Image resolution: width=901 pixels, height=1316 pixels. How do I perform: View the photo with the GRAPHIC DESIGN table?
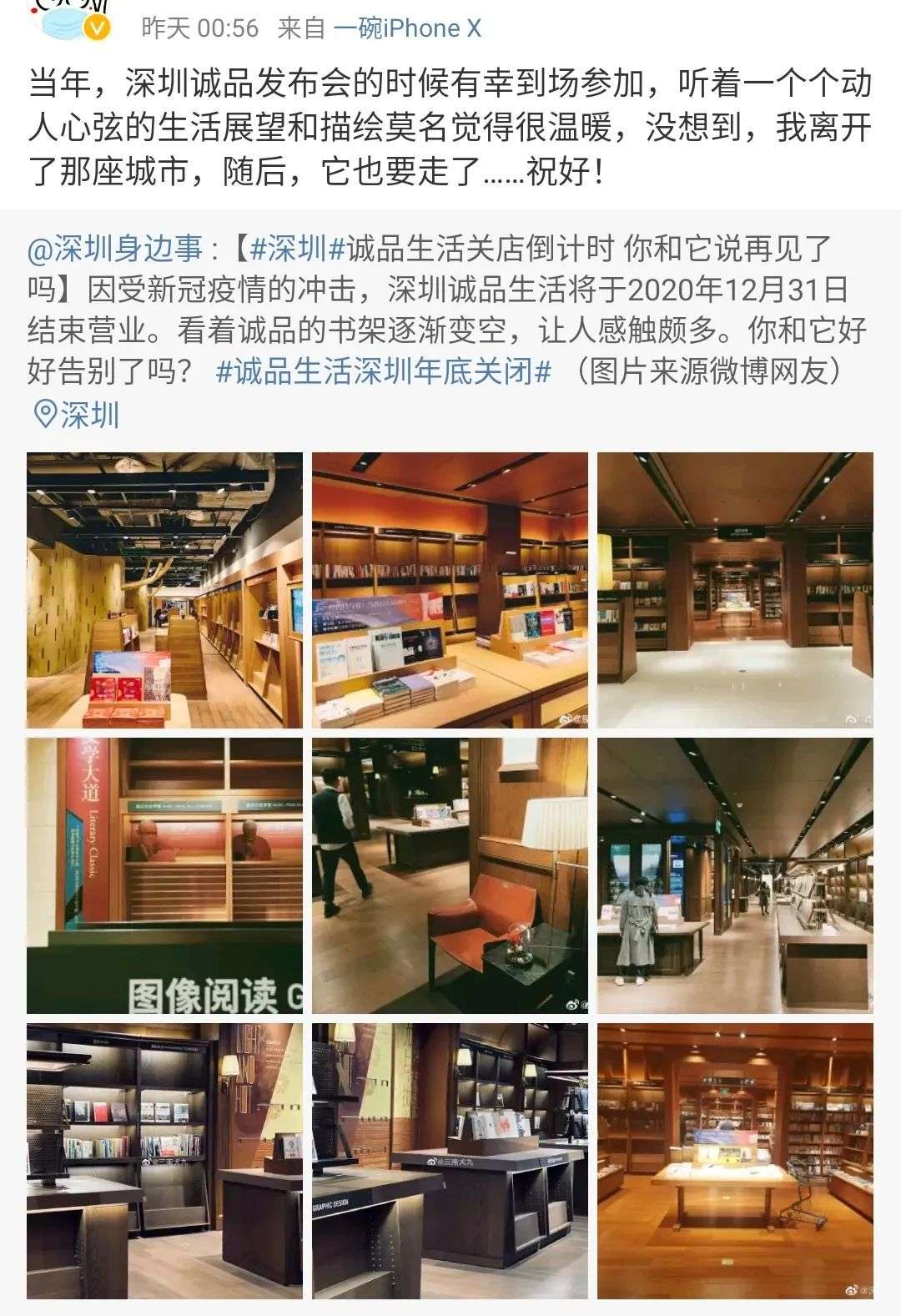(x=450, y=1161)
